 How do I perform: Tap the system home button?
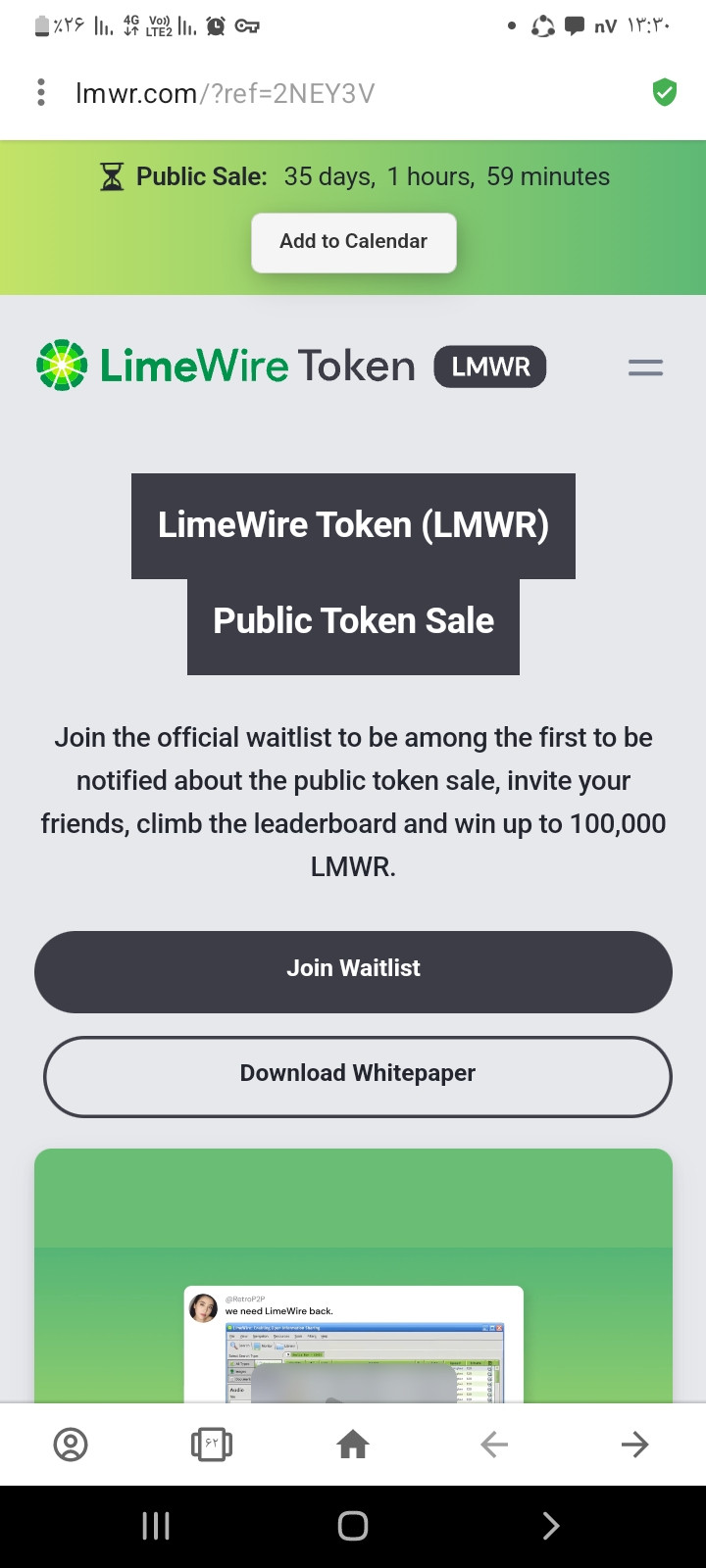click(x=353, y=1526)
